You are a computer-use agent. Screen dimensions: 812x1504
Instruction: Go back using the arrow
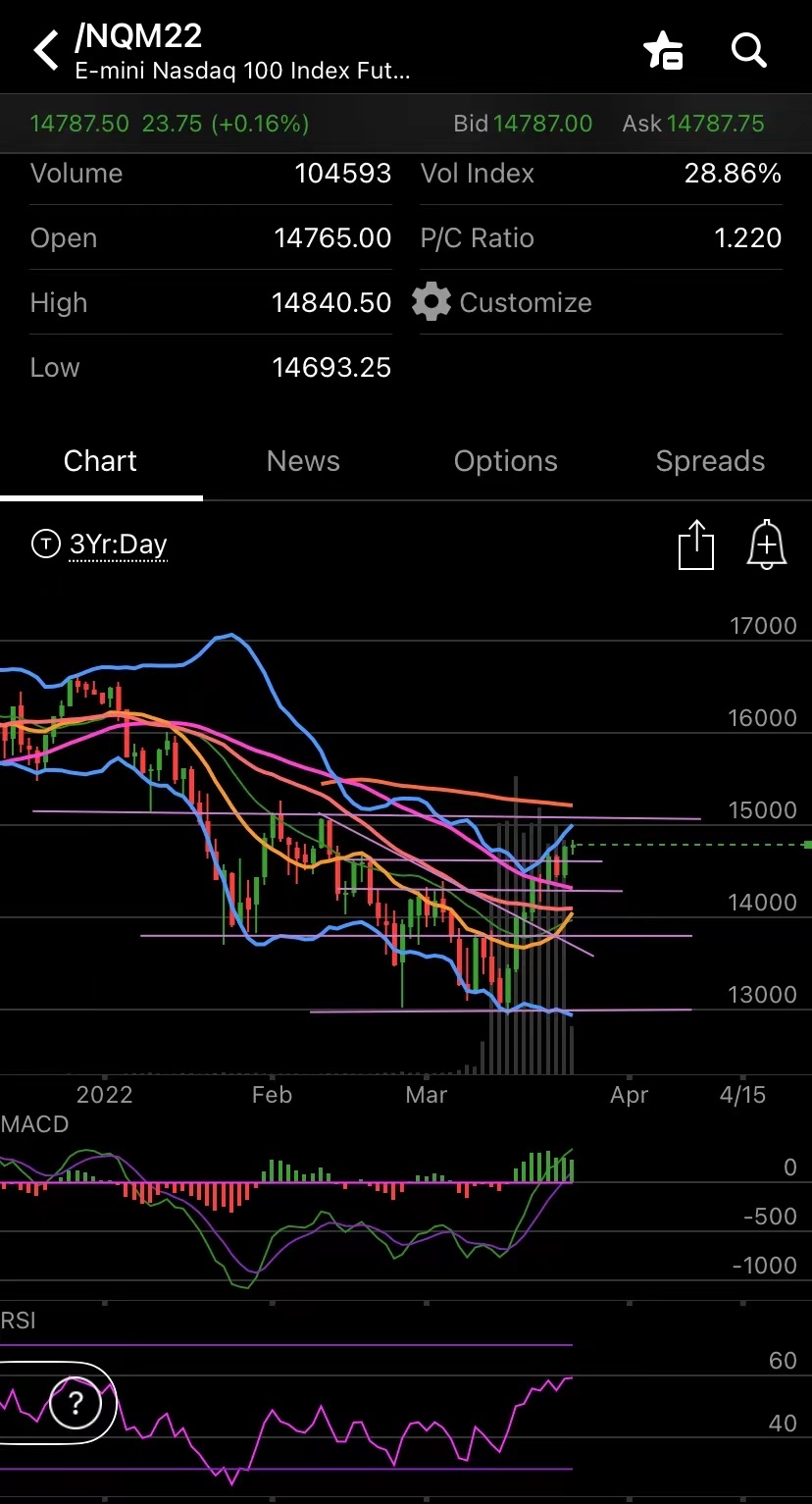[46, 49]
